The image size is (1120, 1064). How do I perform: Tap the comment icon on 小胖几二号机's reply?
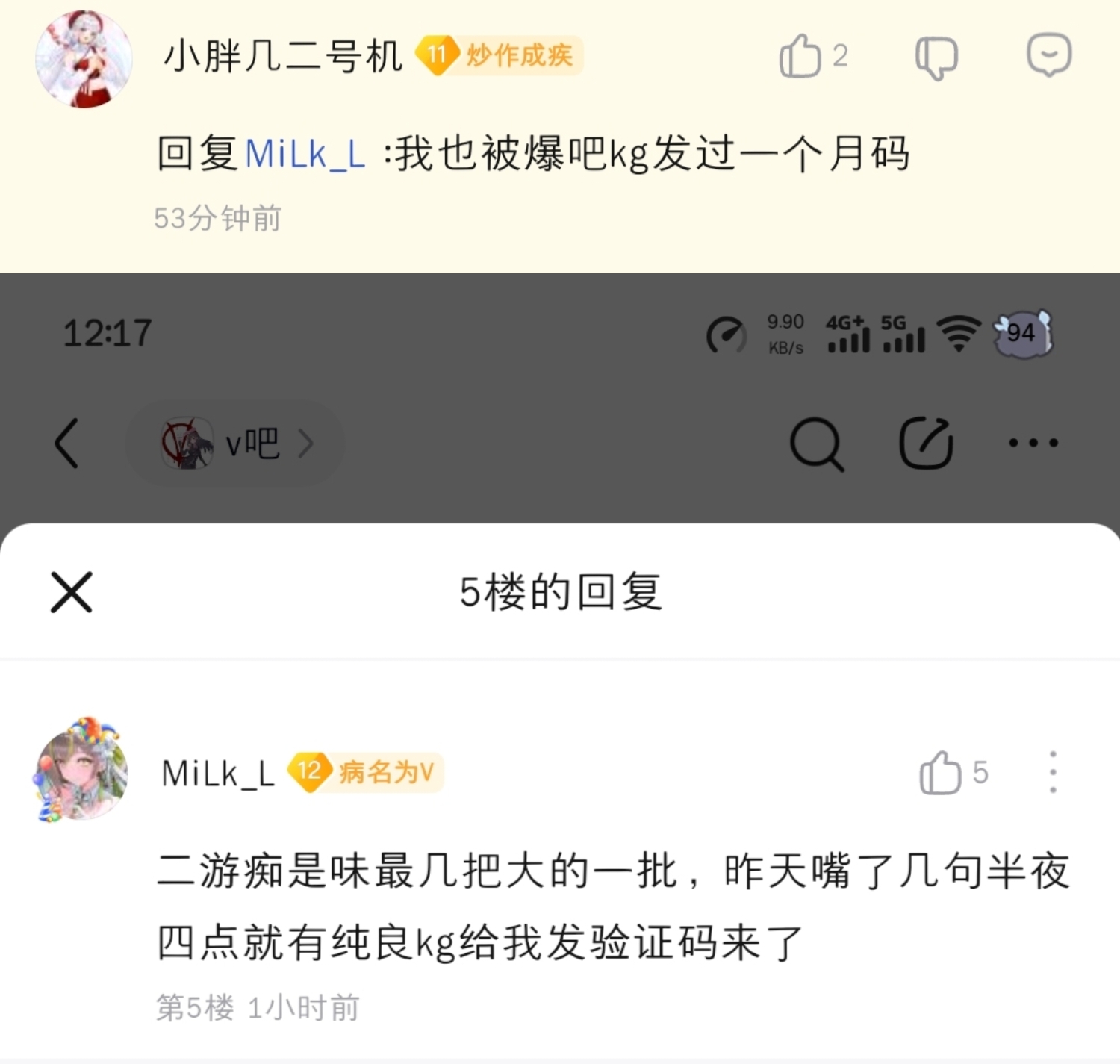[1049, 55]
